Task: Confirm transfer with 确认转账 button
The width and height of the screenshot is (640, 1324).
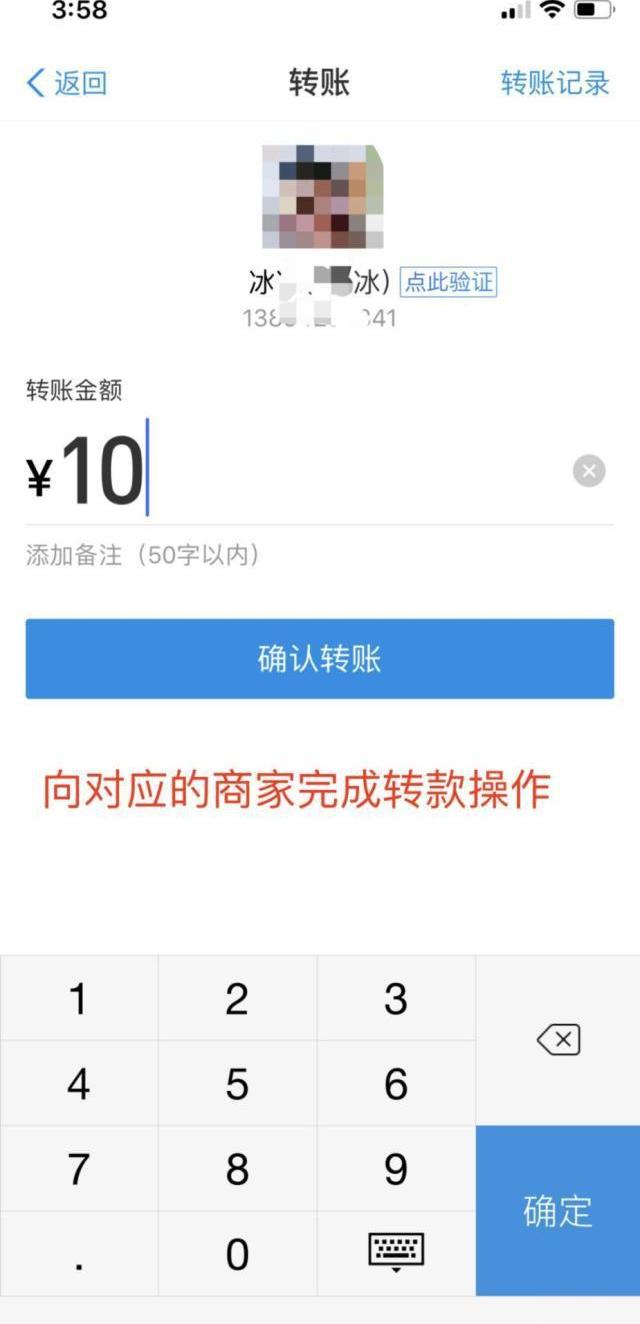Action: click(320, 659)
